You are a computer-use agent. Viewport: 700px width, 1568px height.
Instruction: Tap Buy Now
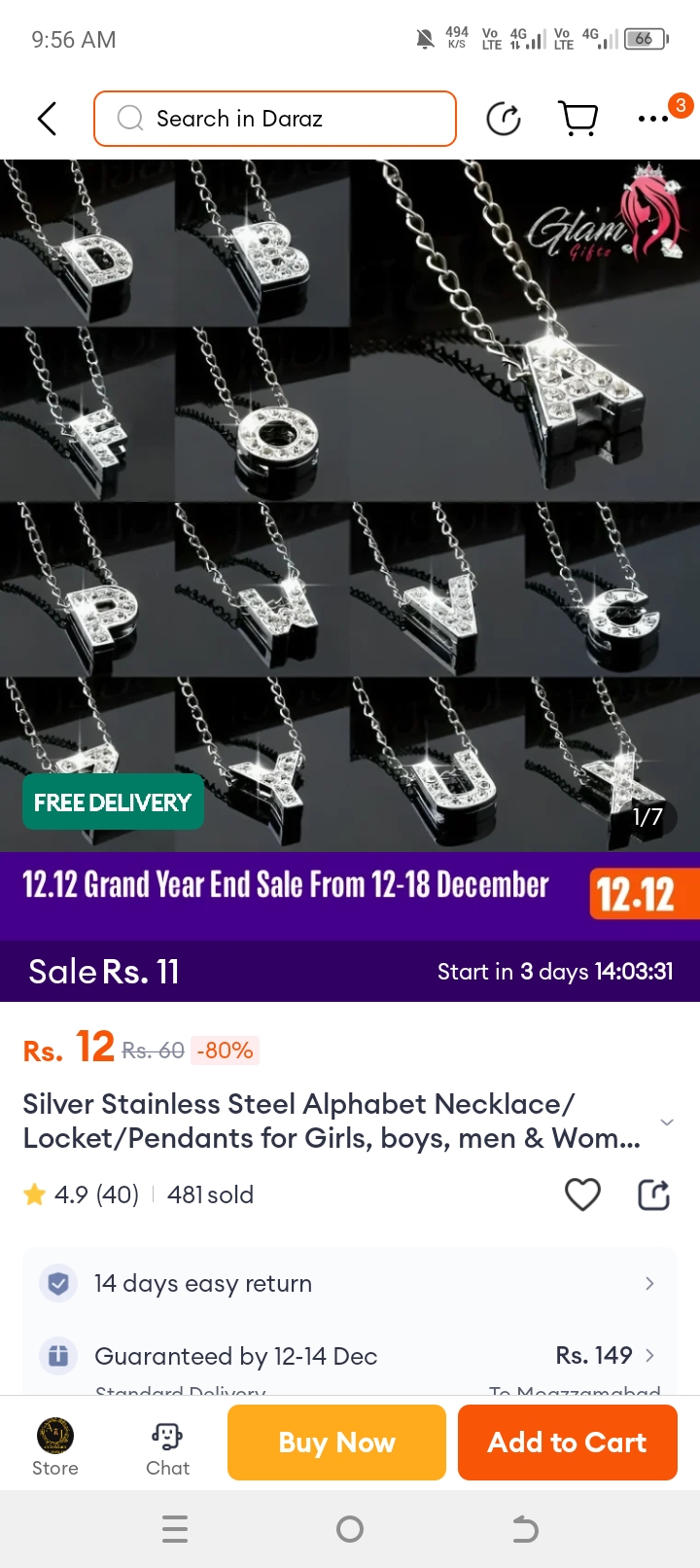point(336,1443)
